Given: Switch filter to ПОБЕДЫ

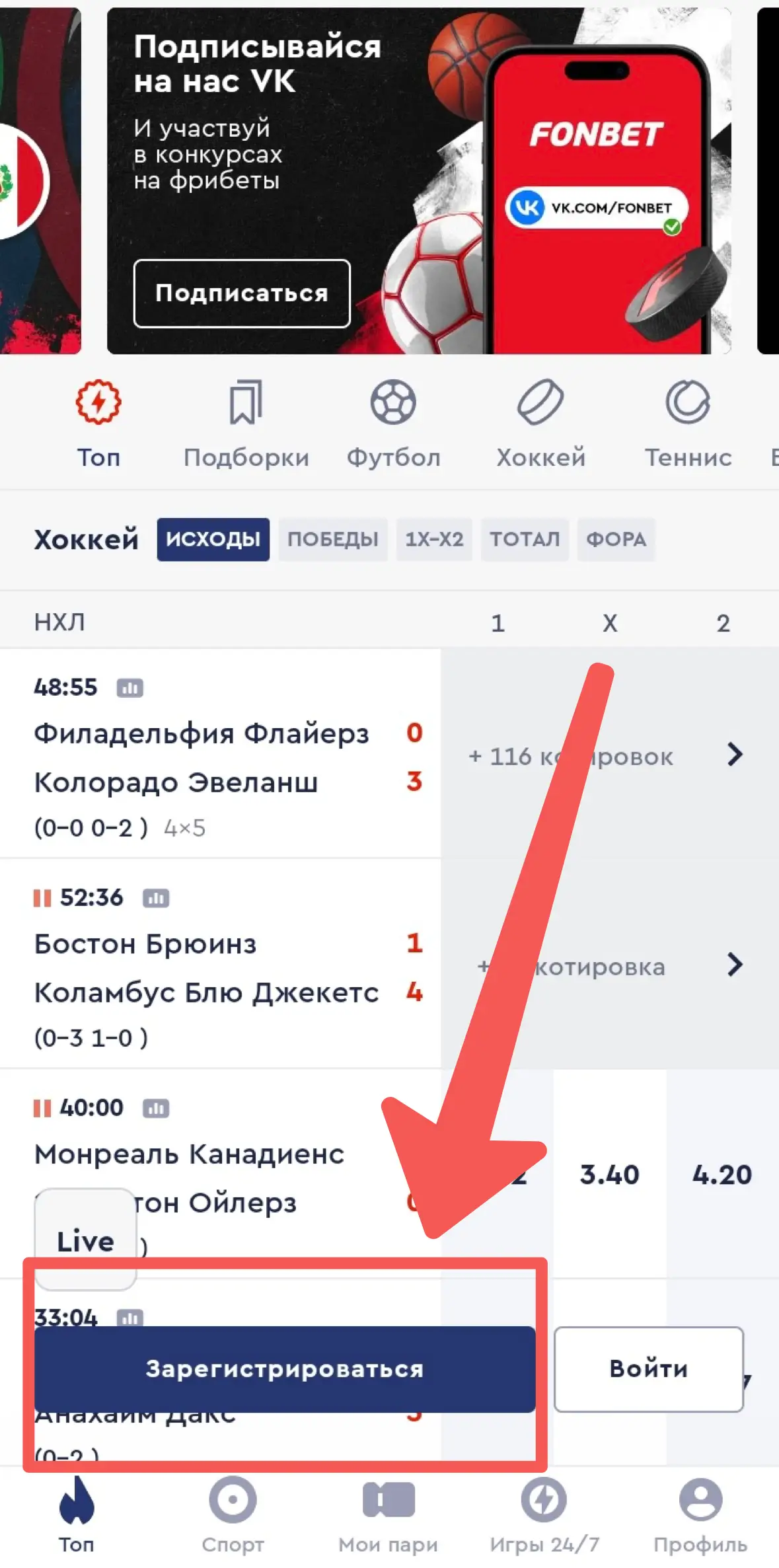Looking at the screenshot, I should click(333, 539).
